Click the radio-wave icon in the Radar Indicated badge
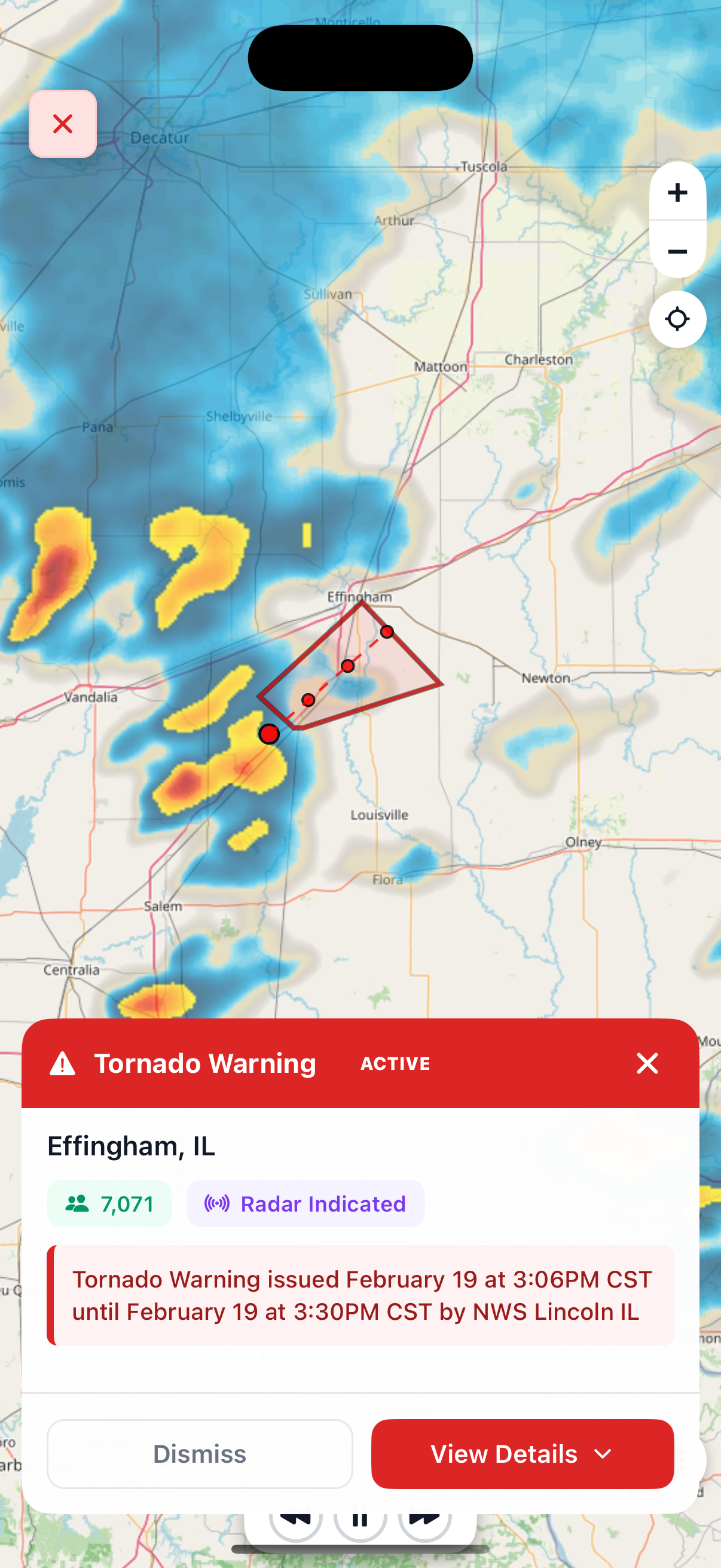The height and width of the screenshot is (1568, 721). (x=217, y=1203)
